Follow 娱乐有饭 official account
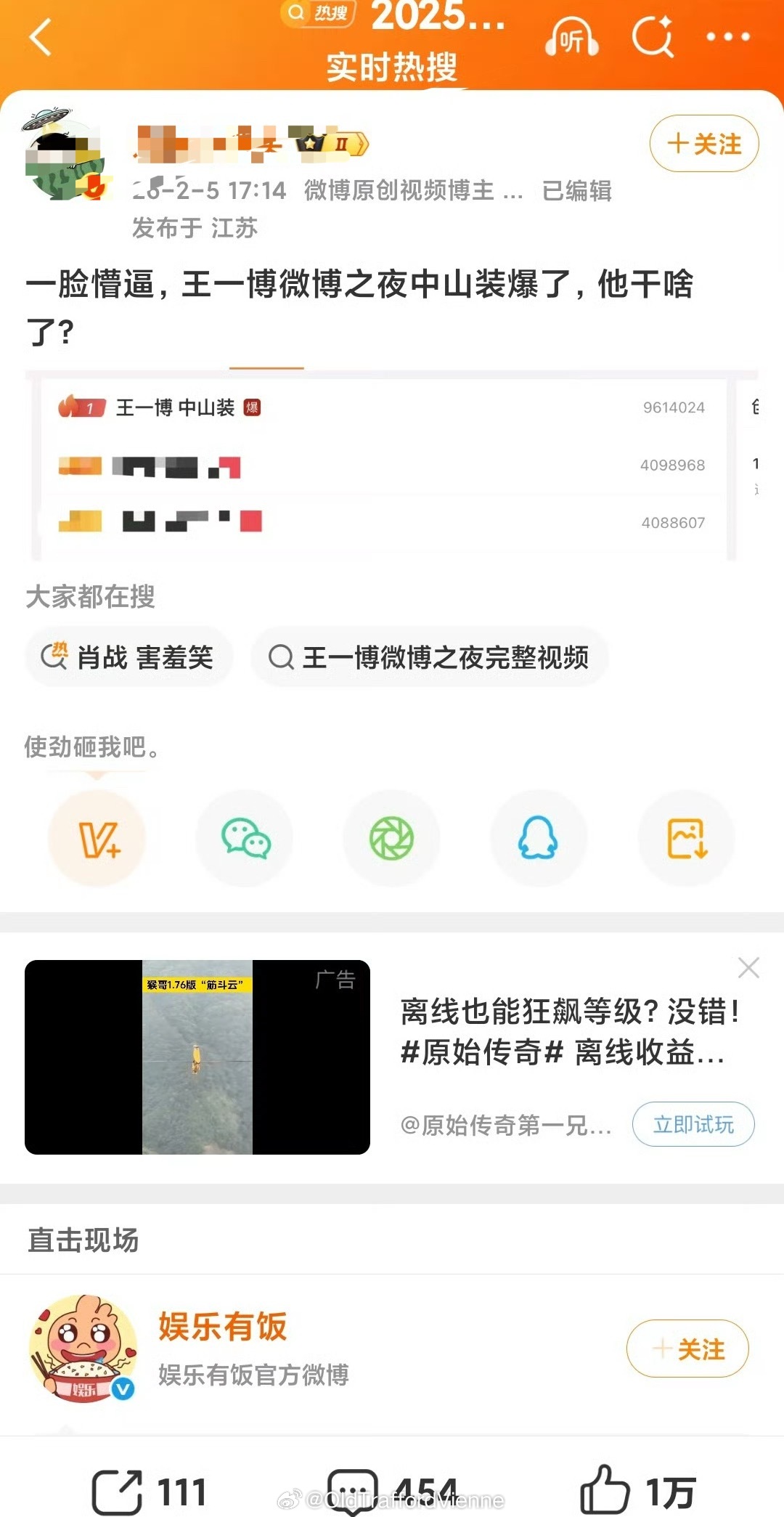This screenshot has width=784, height=1517. 687,1348
